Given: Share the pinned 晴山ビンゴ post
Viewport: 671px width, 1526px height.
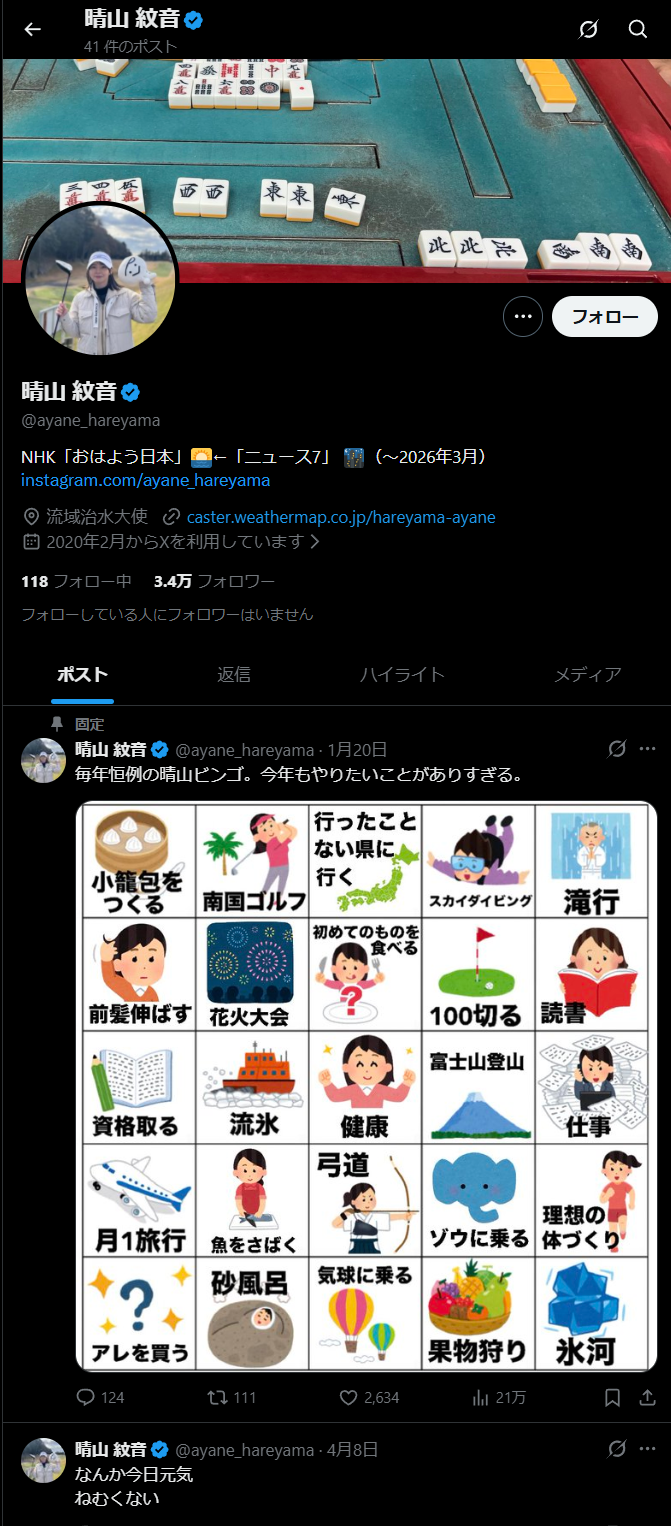Looking at the screenshot, I should 647,1398.
